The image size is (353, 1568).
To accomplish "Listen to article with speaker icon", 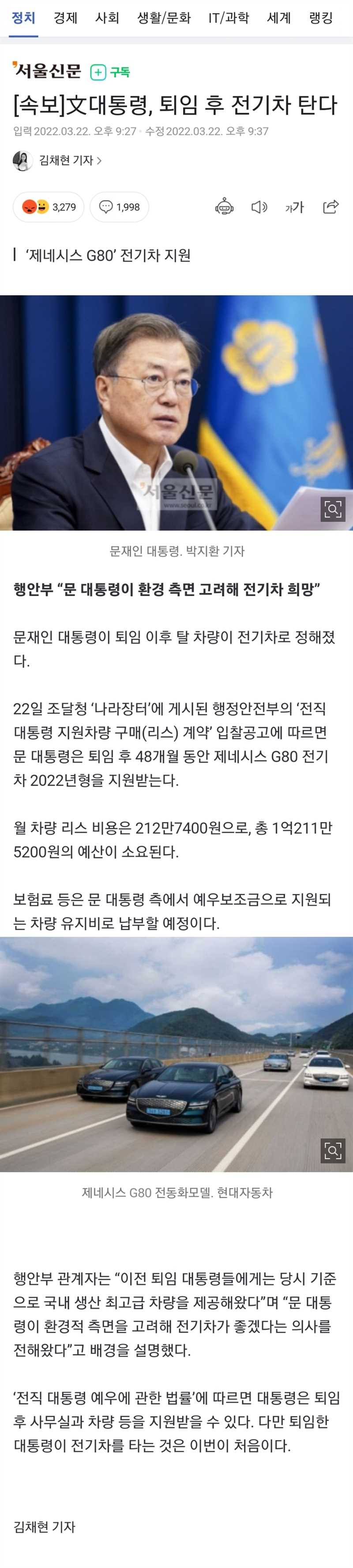I will (259, 207).
